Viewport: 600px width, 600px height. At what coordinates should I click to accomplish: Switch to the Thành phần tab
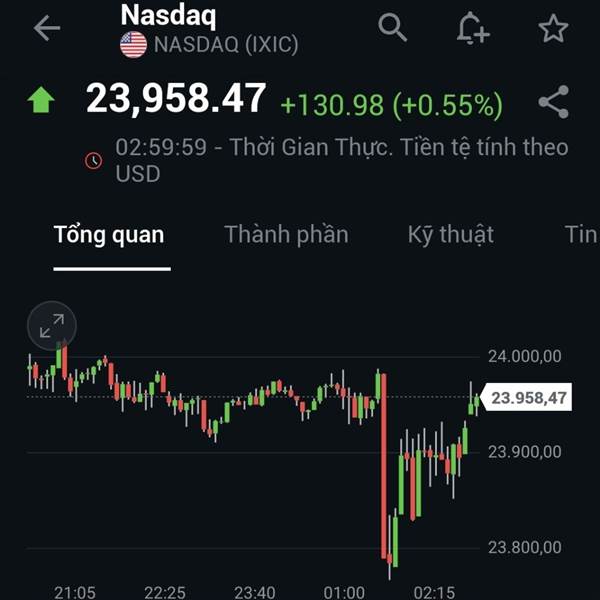[286, 234]
